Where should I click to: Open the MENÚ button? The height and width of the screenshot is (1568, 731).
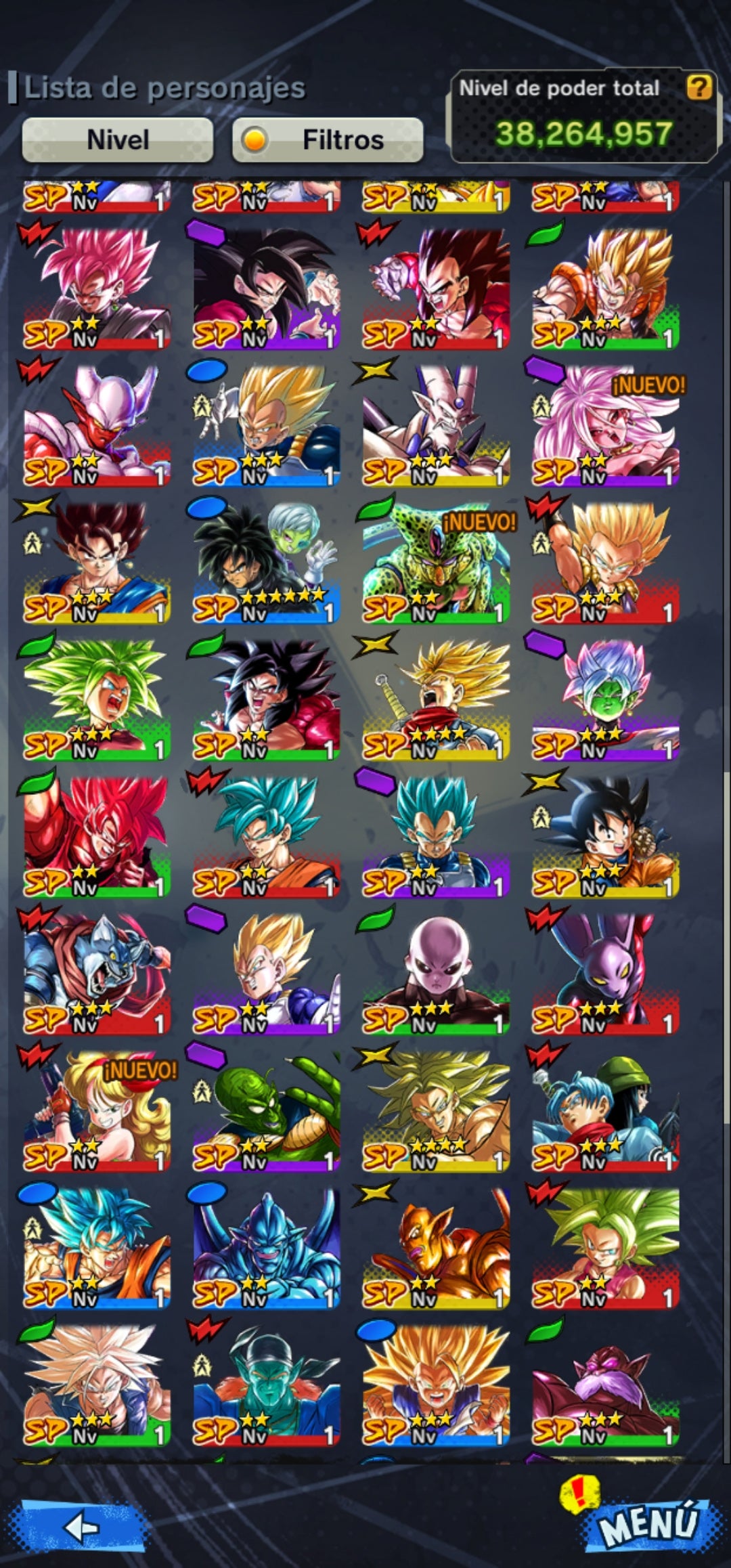(646, 1523)
